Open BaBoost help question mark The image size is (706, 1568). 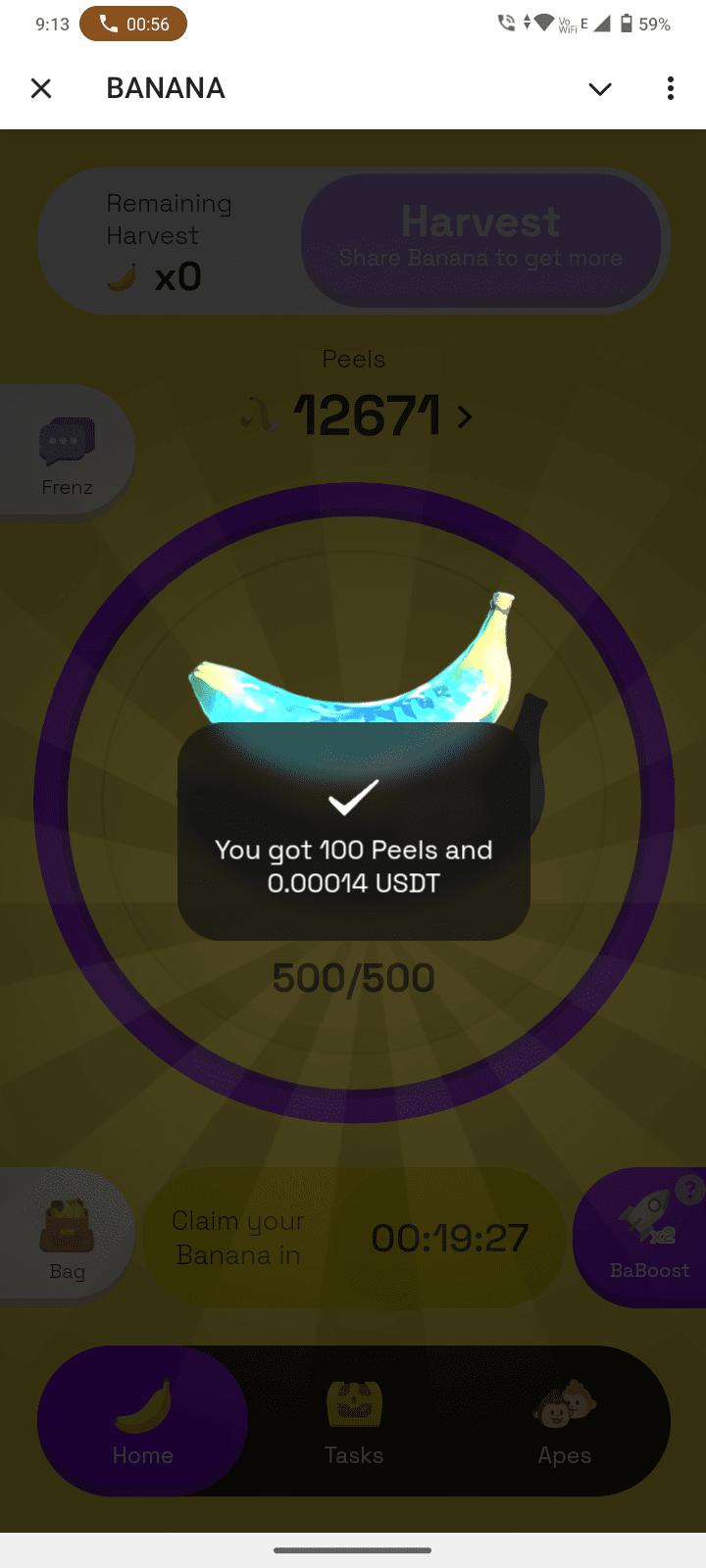pyautogui.click(x=691, y=1189)
